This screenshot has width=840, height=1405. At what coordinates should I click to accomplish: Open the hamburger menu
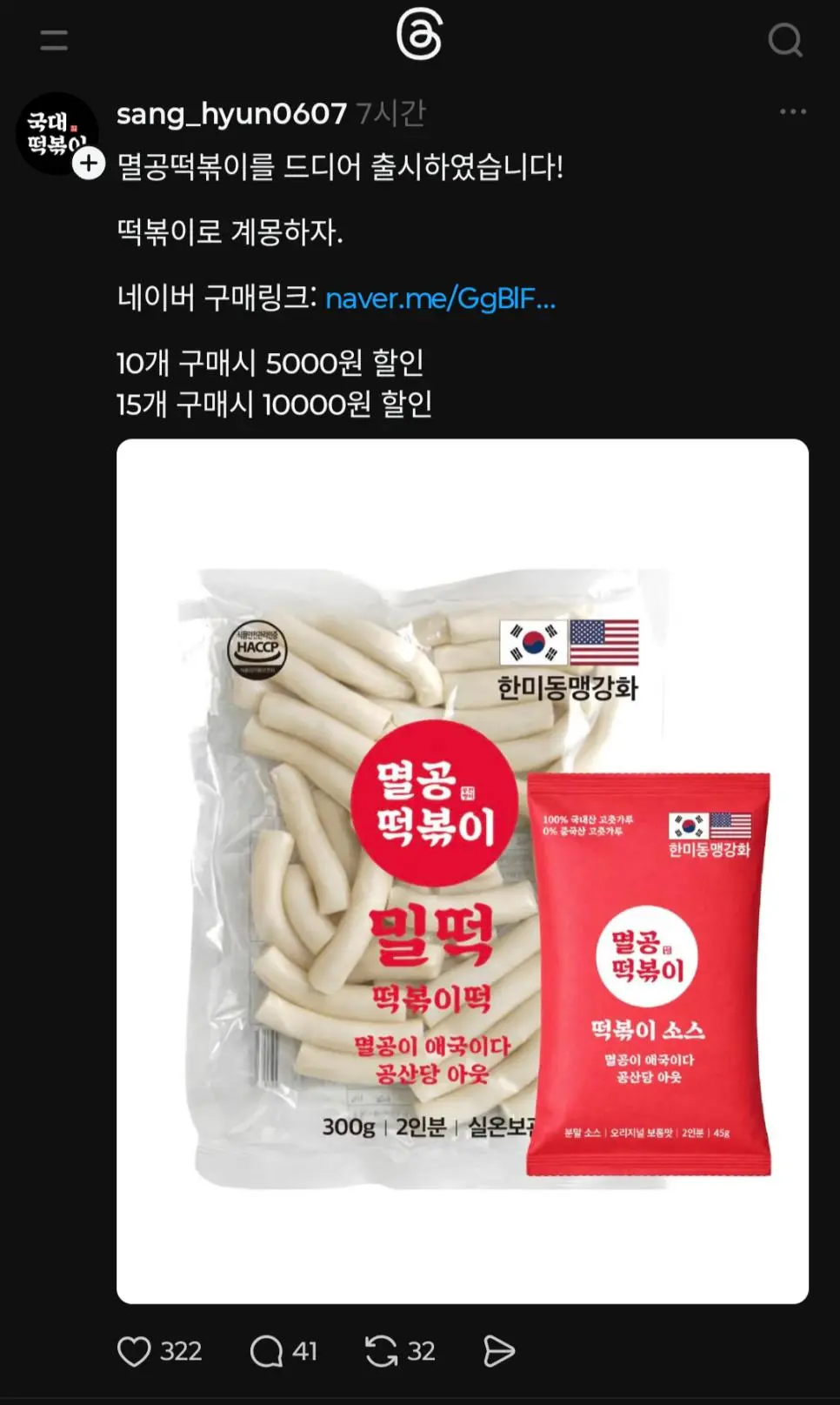54,40
